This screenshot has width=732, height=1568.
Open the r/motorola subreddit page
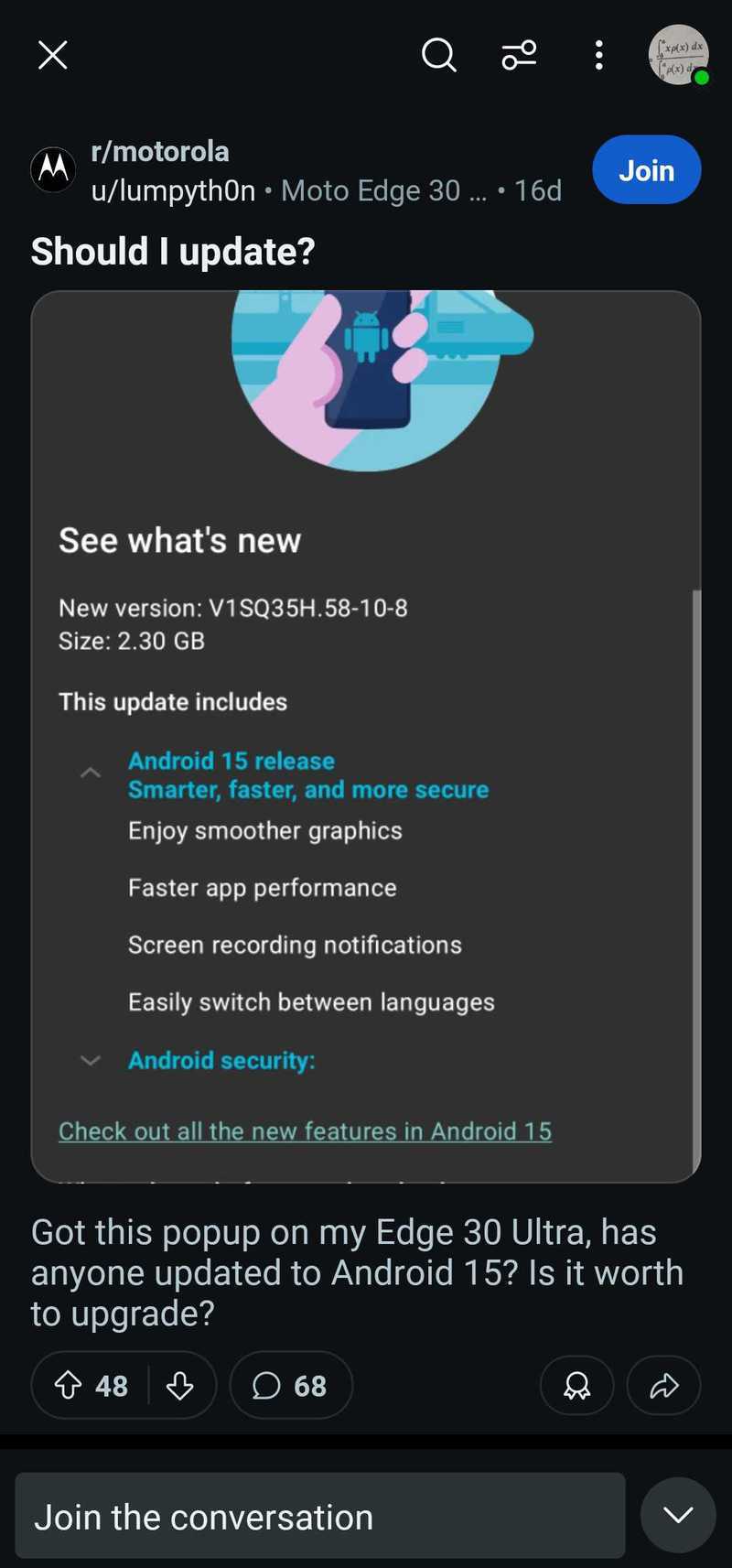point(160,152)
